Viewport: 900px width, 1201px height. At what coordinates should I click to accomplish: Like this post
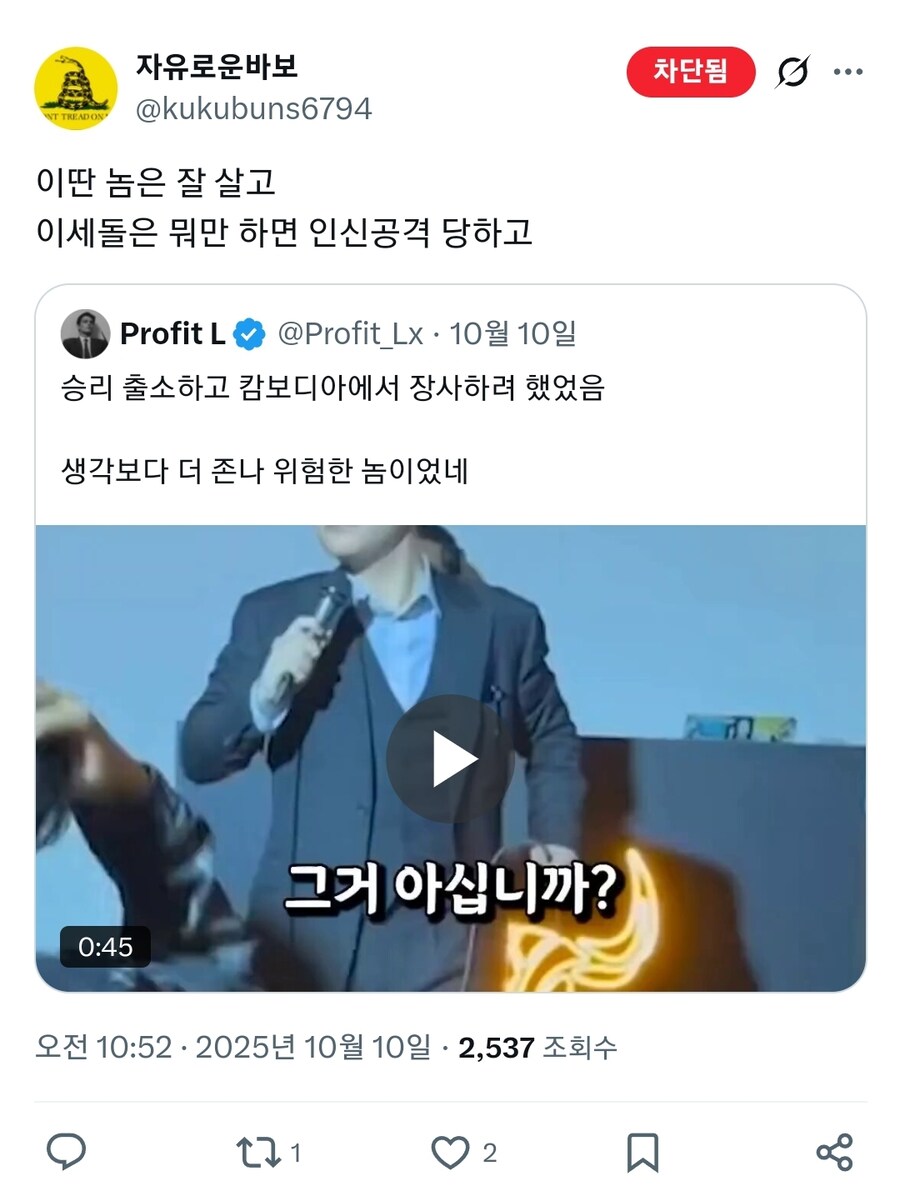pyautogui.click(x=451, y=1152)
